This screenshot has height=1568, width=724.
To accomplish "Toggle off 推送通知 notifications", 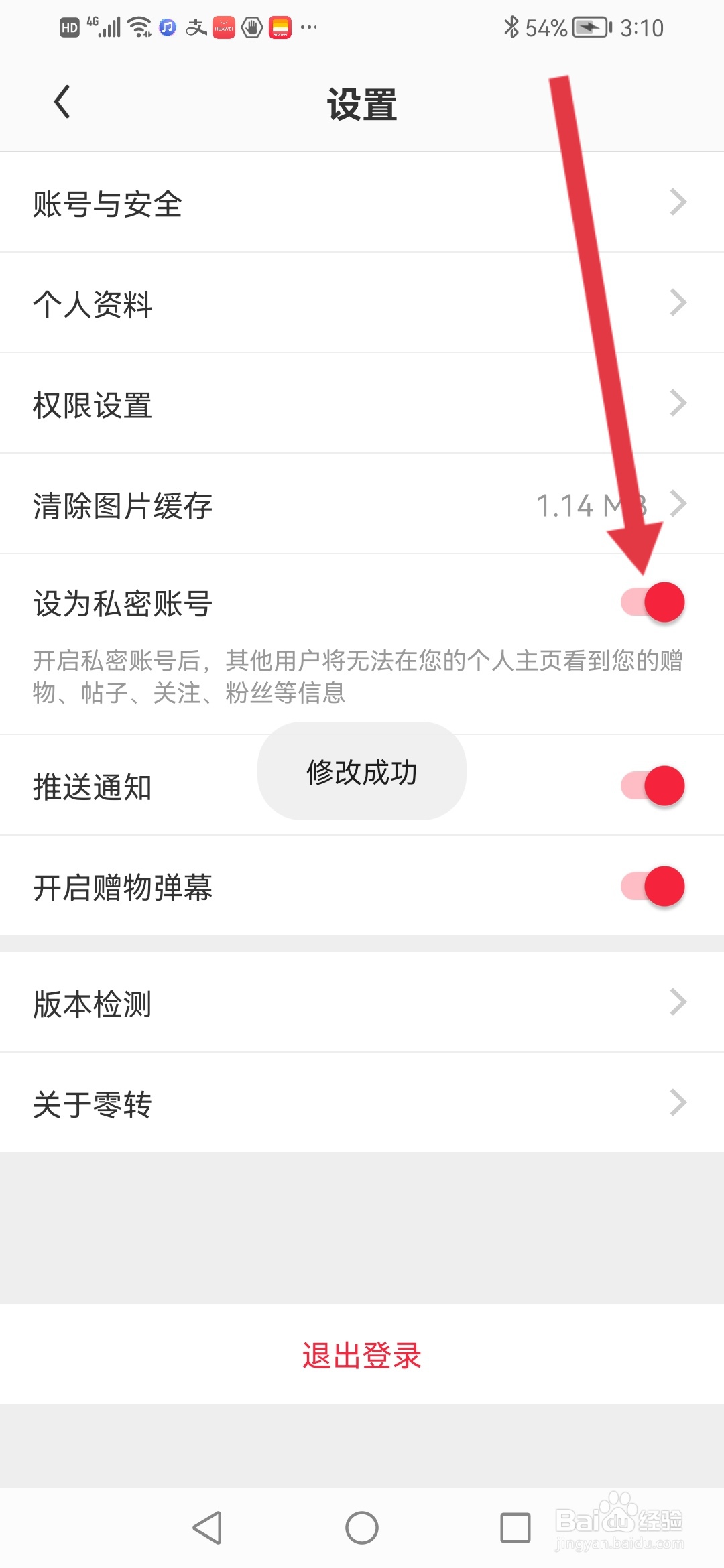I will click(652, 786).
